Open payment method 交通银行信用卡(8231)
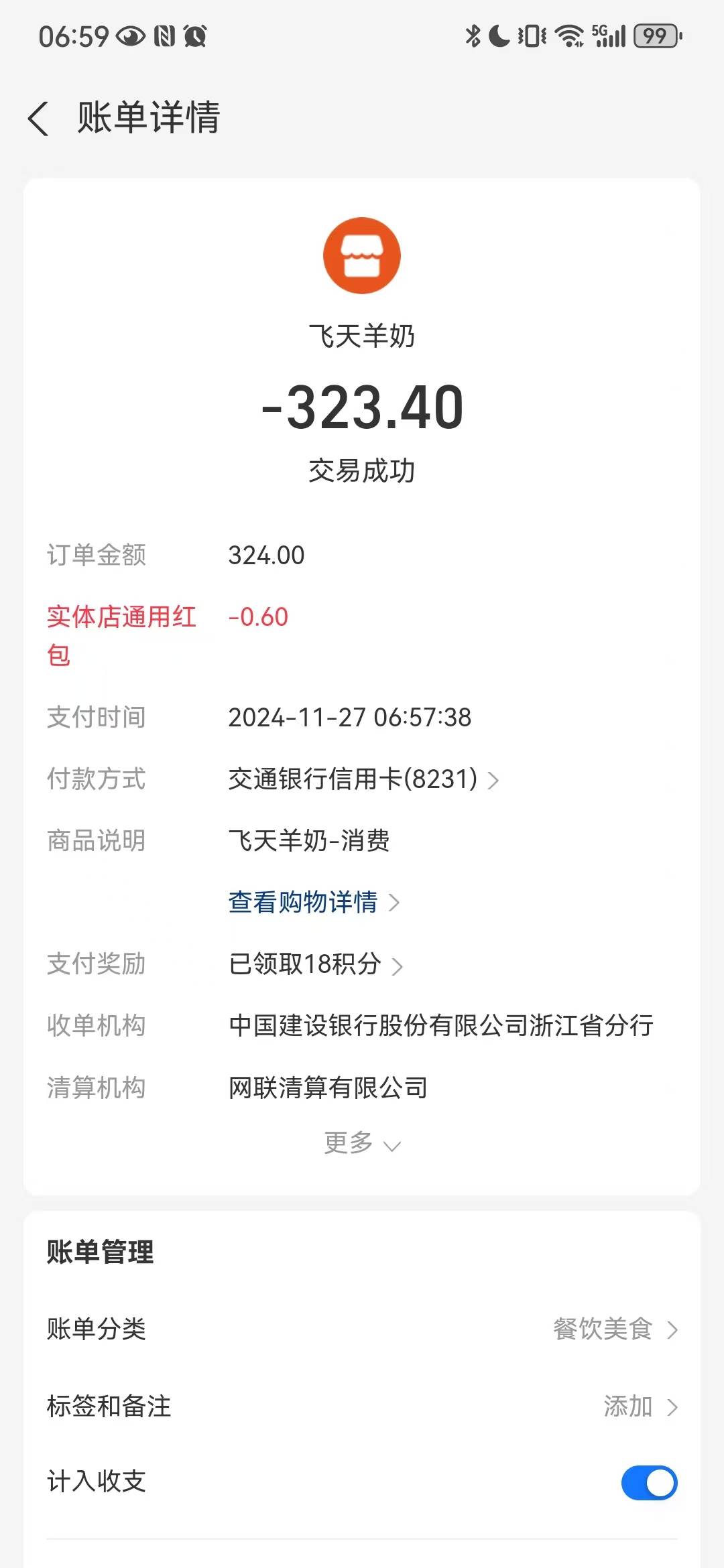724x1568 pixels. coord(362,779)
